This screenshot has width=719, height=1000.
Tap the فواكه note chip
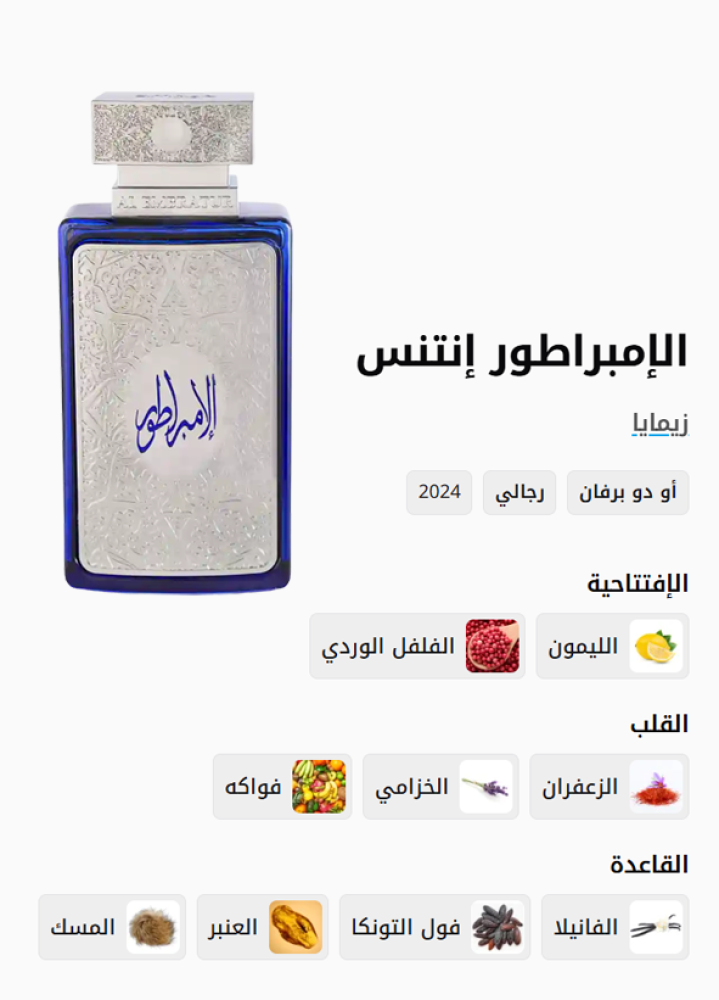point(282,787)
